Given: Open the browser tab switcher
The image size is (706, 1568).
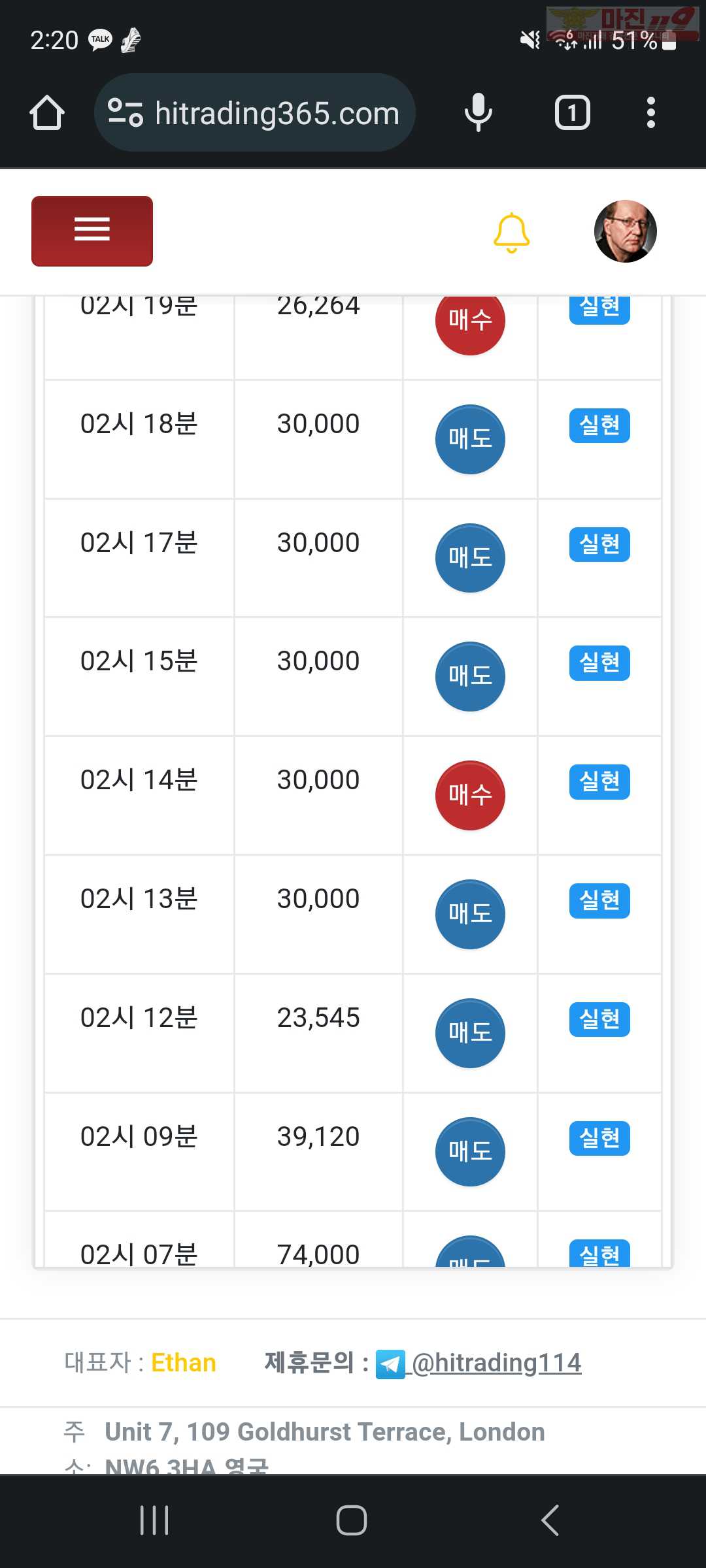Looking at the screenshot, I should (x=573, y=113).
